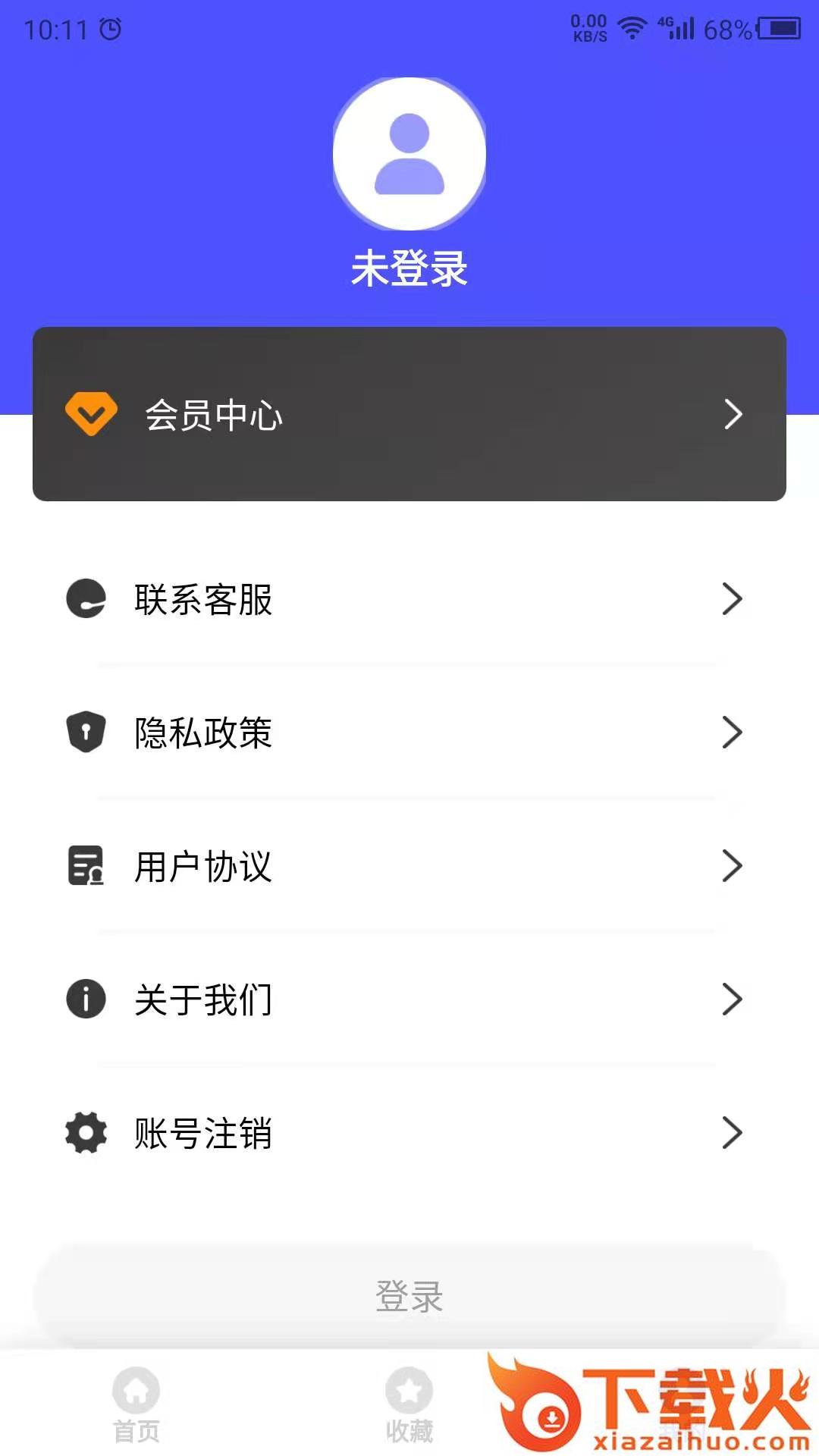Tap the user agreement document icon
This screenshot has width=819, height=1456.
point(86,865)
